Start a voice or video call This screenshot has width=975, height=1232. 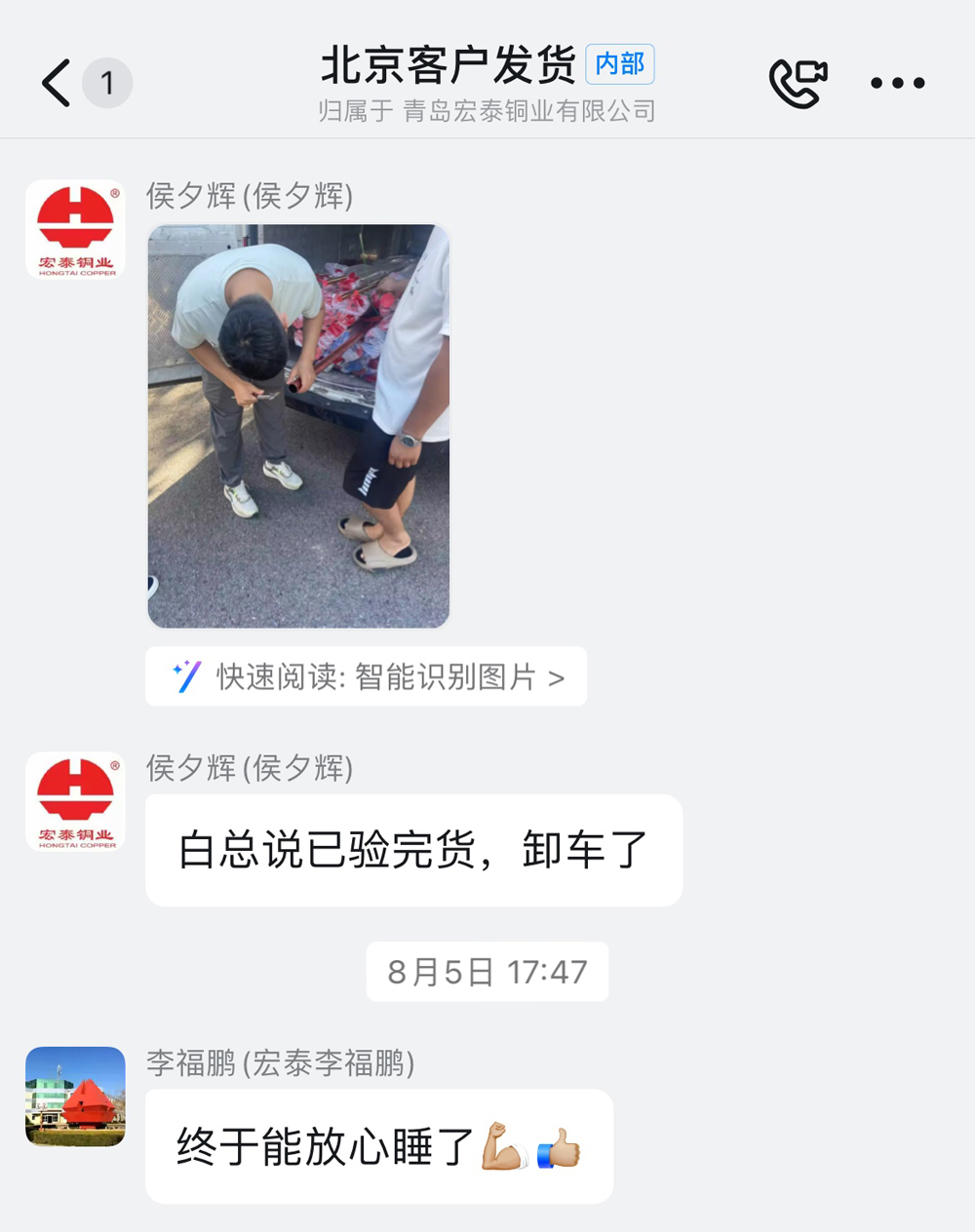point(798,83)
